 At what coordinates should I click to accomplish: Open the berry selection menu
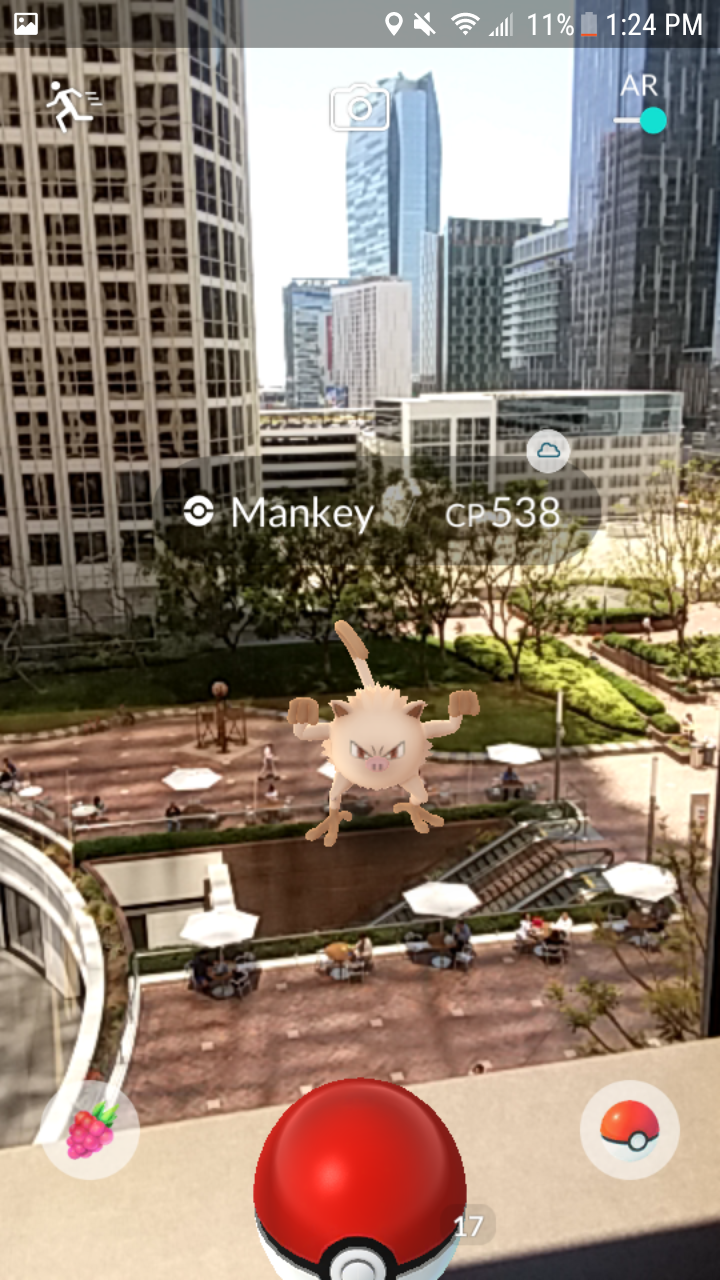[90, 1131]
